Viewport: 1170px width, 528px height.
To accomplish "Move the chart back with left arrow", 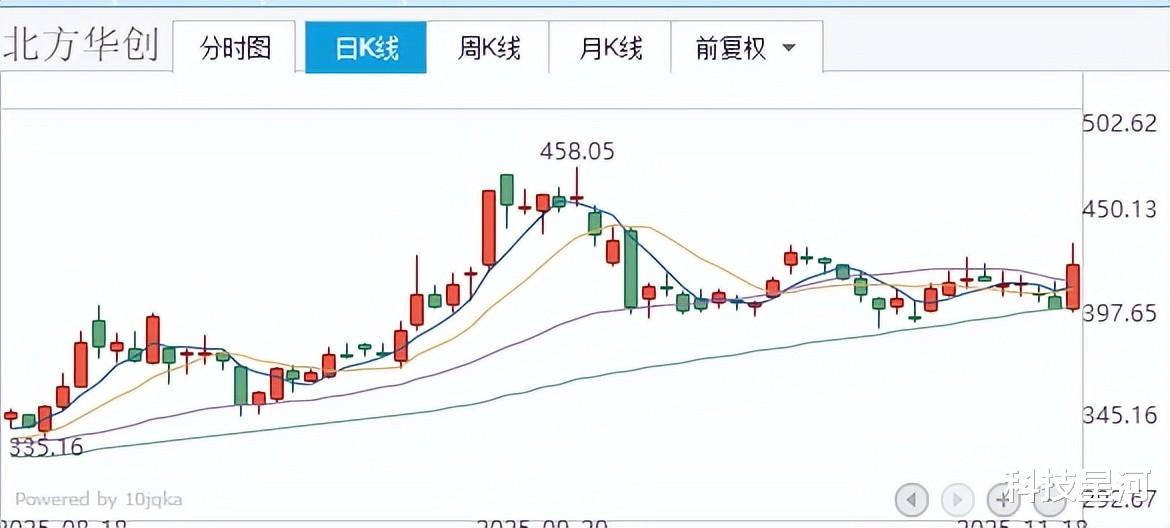I will coord(912,499).
